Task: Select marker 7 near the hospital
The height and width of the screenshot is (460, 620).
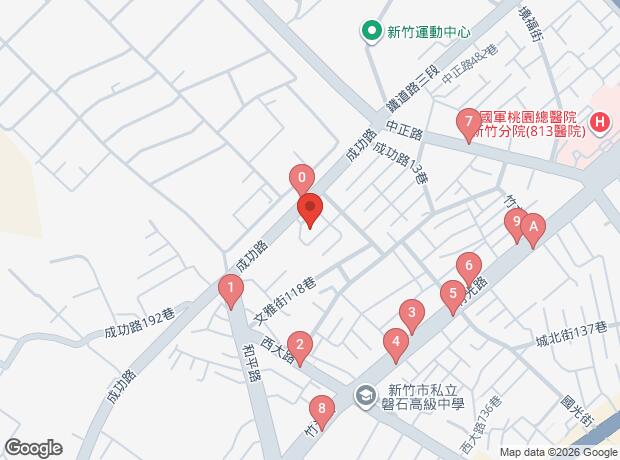Action: 467,124
